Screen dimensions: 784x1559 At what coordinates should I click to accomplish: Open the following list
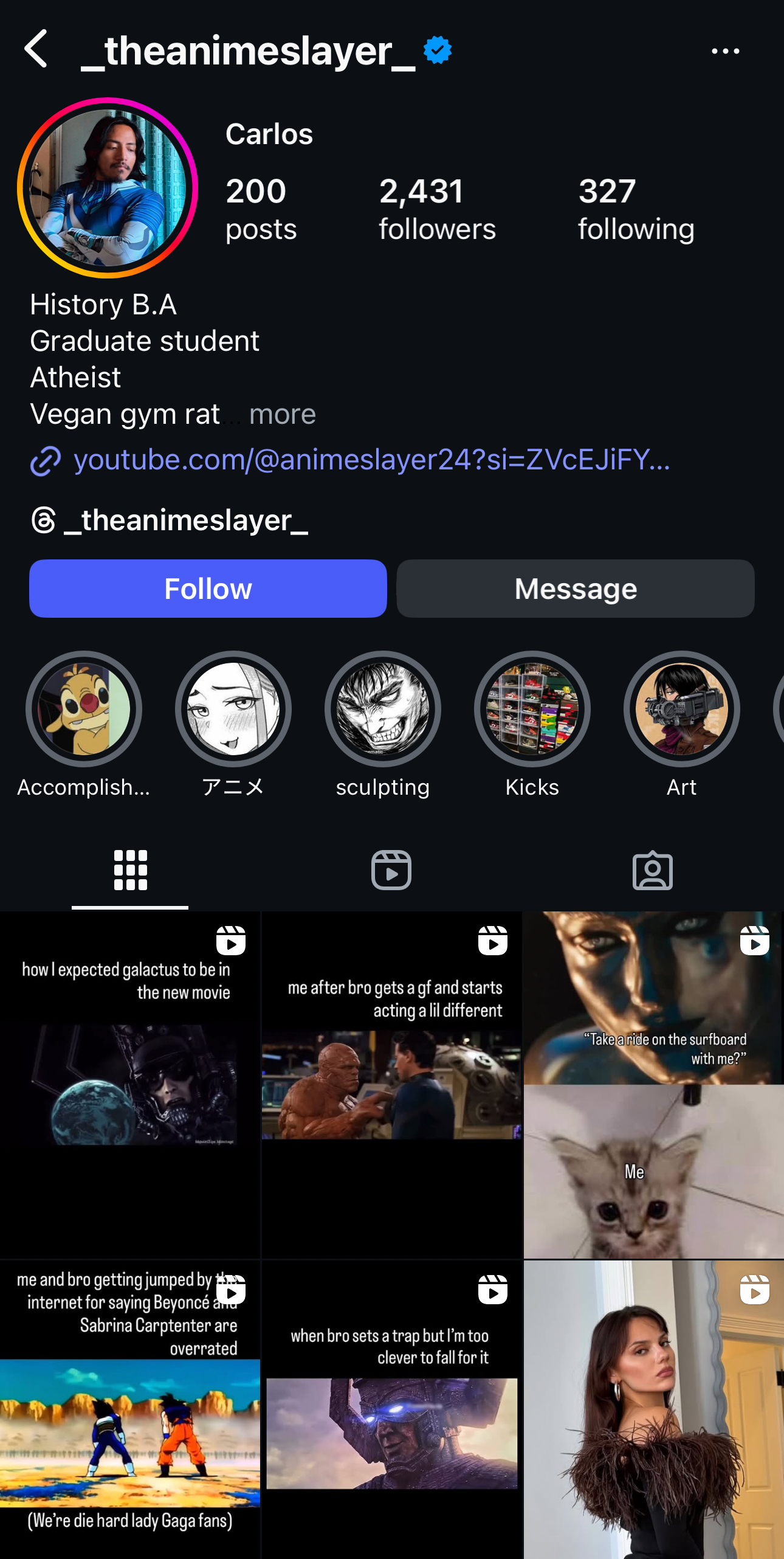coord(636,209)
